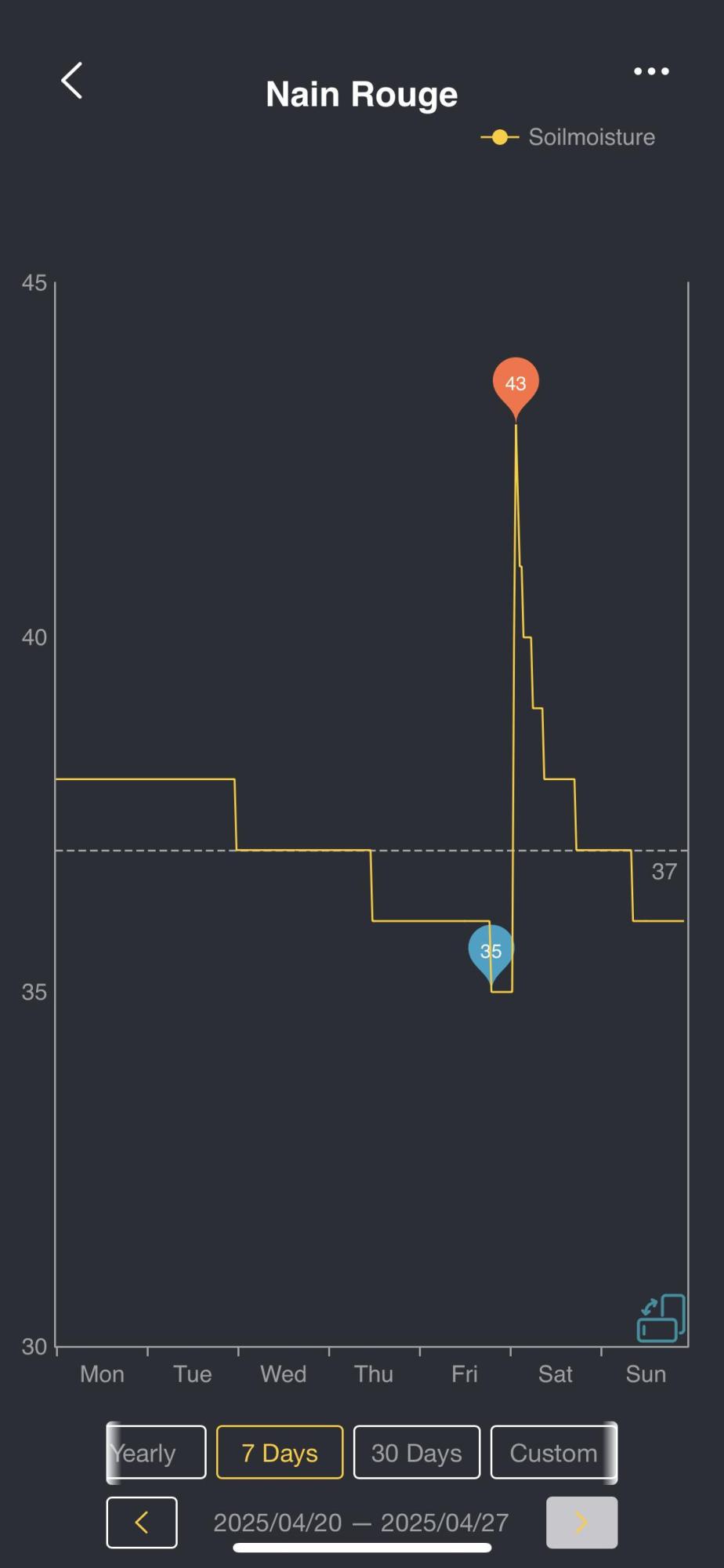The image size is (724, 1568).
Task: Select the 7 Days range
Action: click(280, 1453)
